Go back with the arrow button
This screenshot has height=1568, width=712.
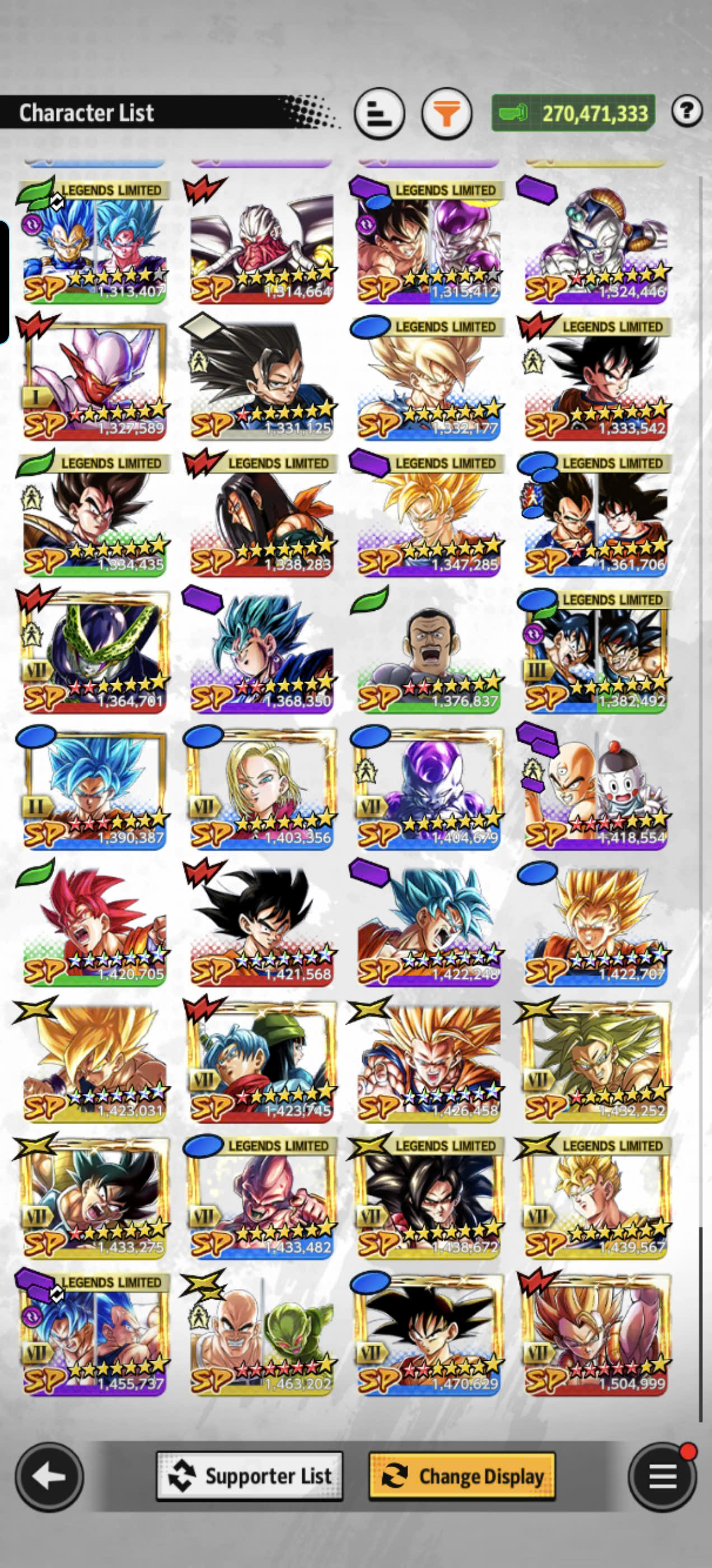49,1477
